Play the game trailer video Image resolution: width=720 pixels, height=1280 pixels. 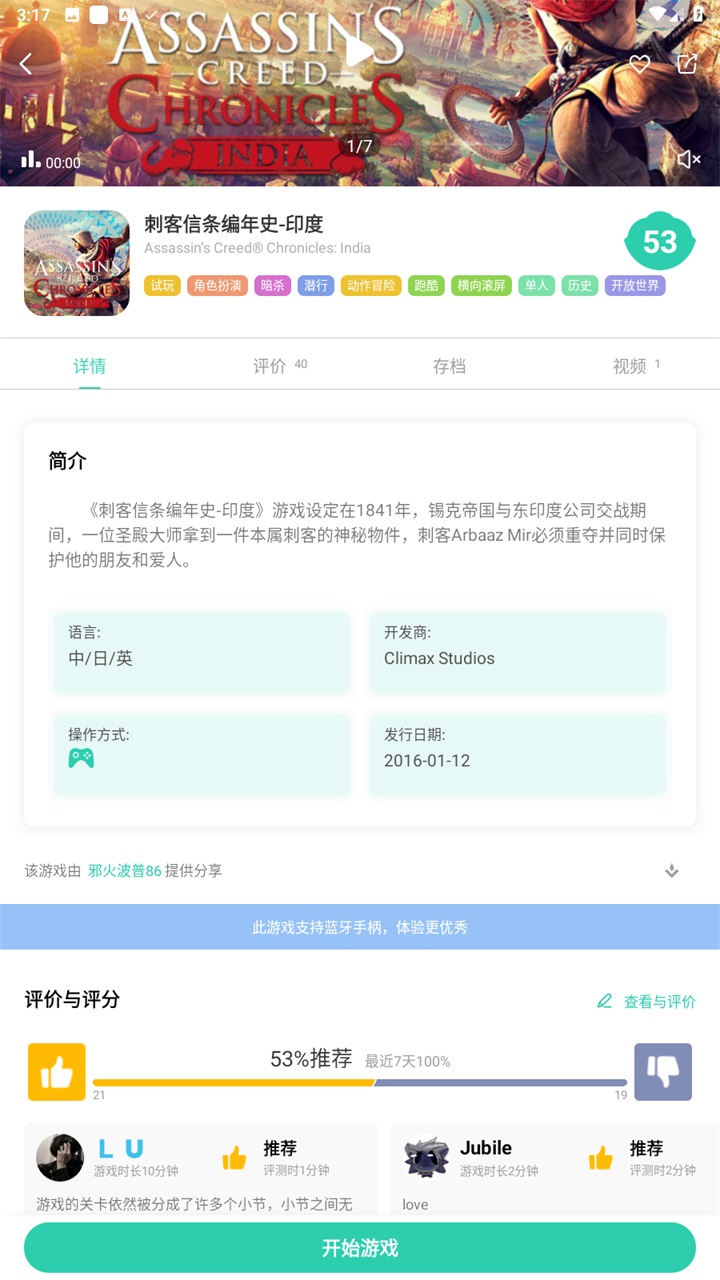[360, 48]
